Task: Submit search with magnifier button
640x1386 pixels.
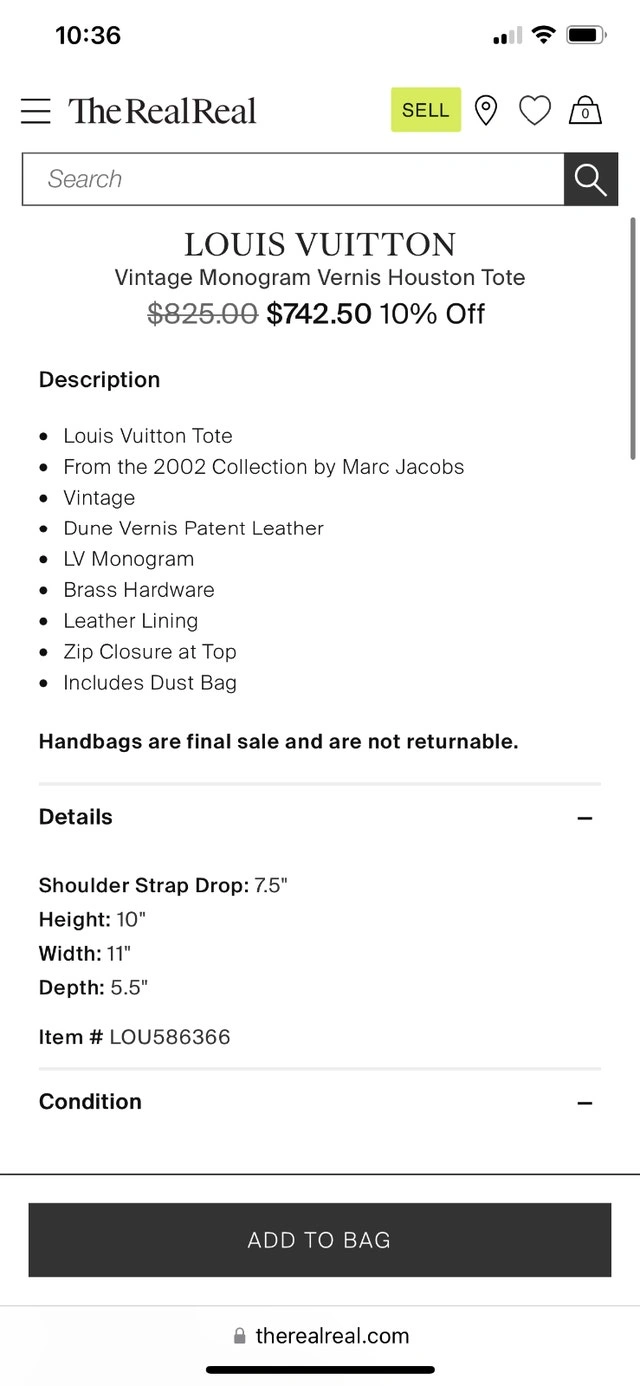Action: 591,179
